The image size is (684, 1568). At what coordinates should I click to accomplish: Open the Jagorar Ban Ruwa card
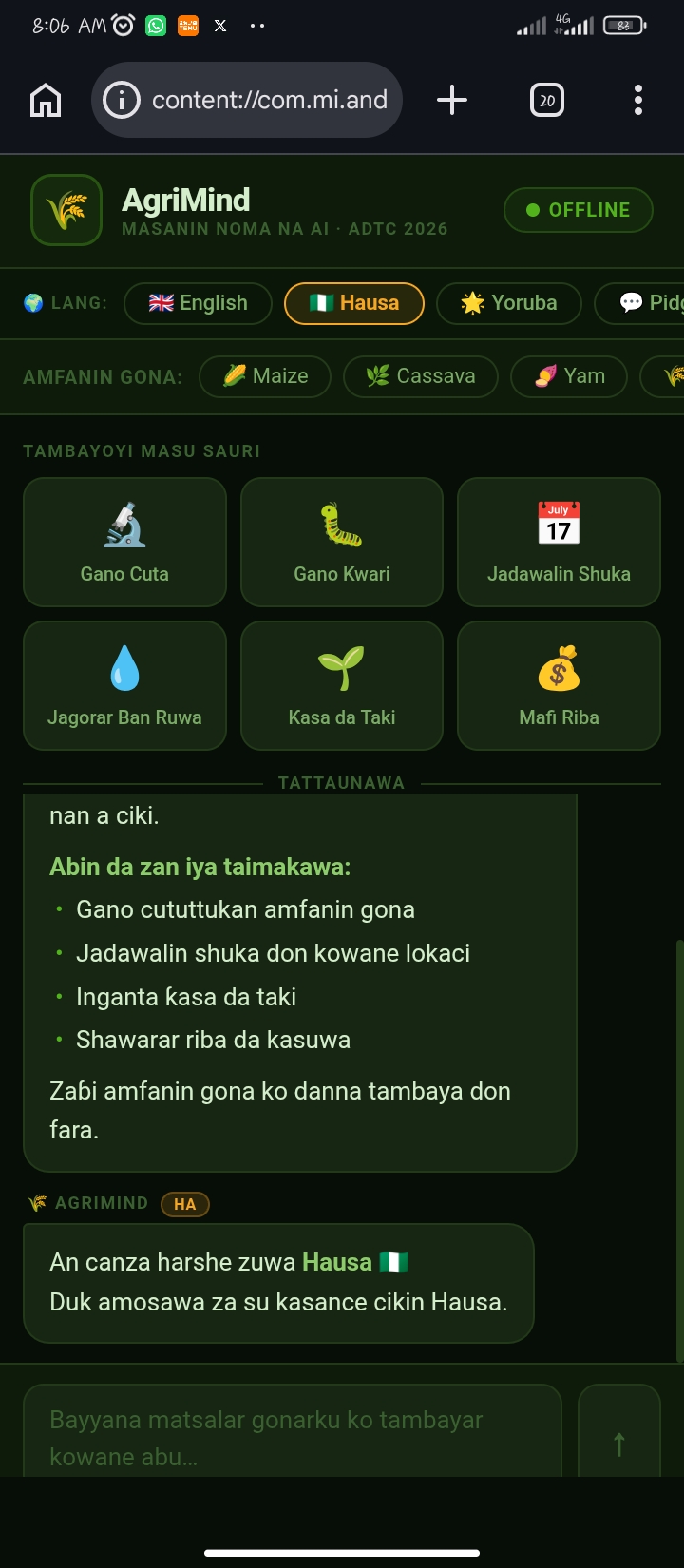pyautogui.click(x=124, y=685)
